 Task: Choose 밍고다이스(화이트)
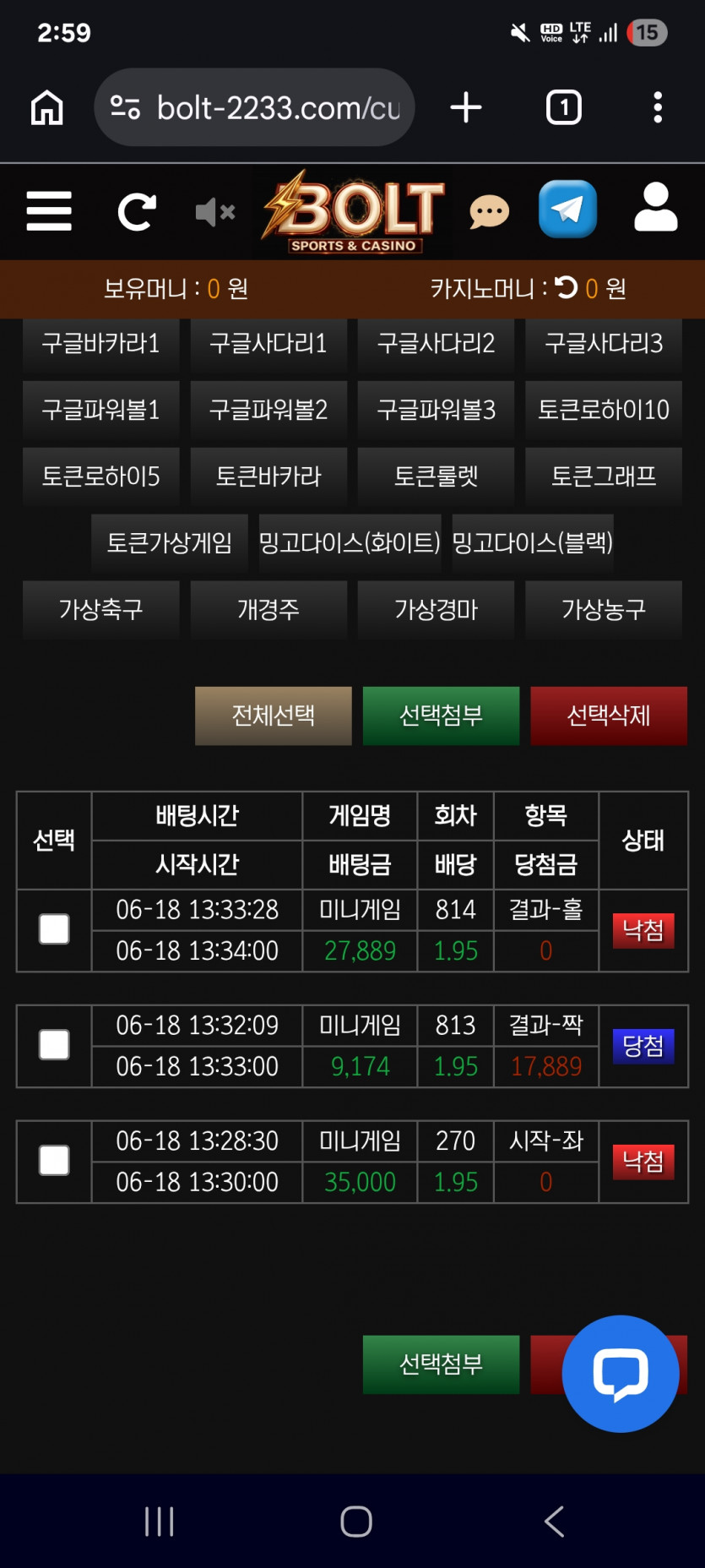pyautogui.click(x=350, y=542)
